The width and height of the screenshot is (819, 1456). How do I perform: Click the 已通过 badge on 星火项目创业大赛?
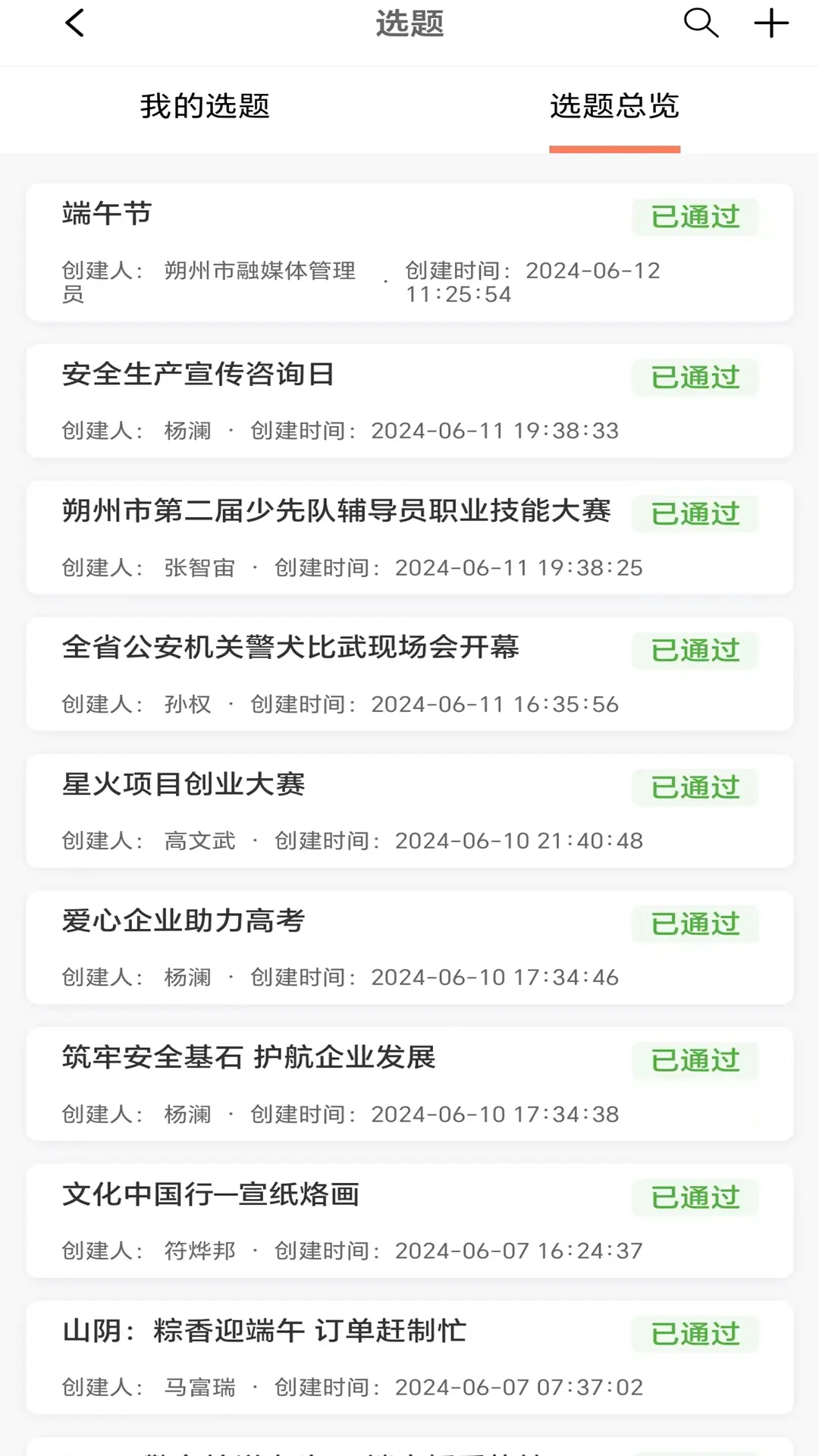[694, 787]
